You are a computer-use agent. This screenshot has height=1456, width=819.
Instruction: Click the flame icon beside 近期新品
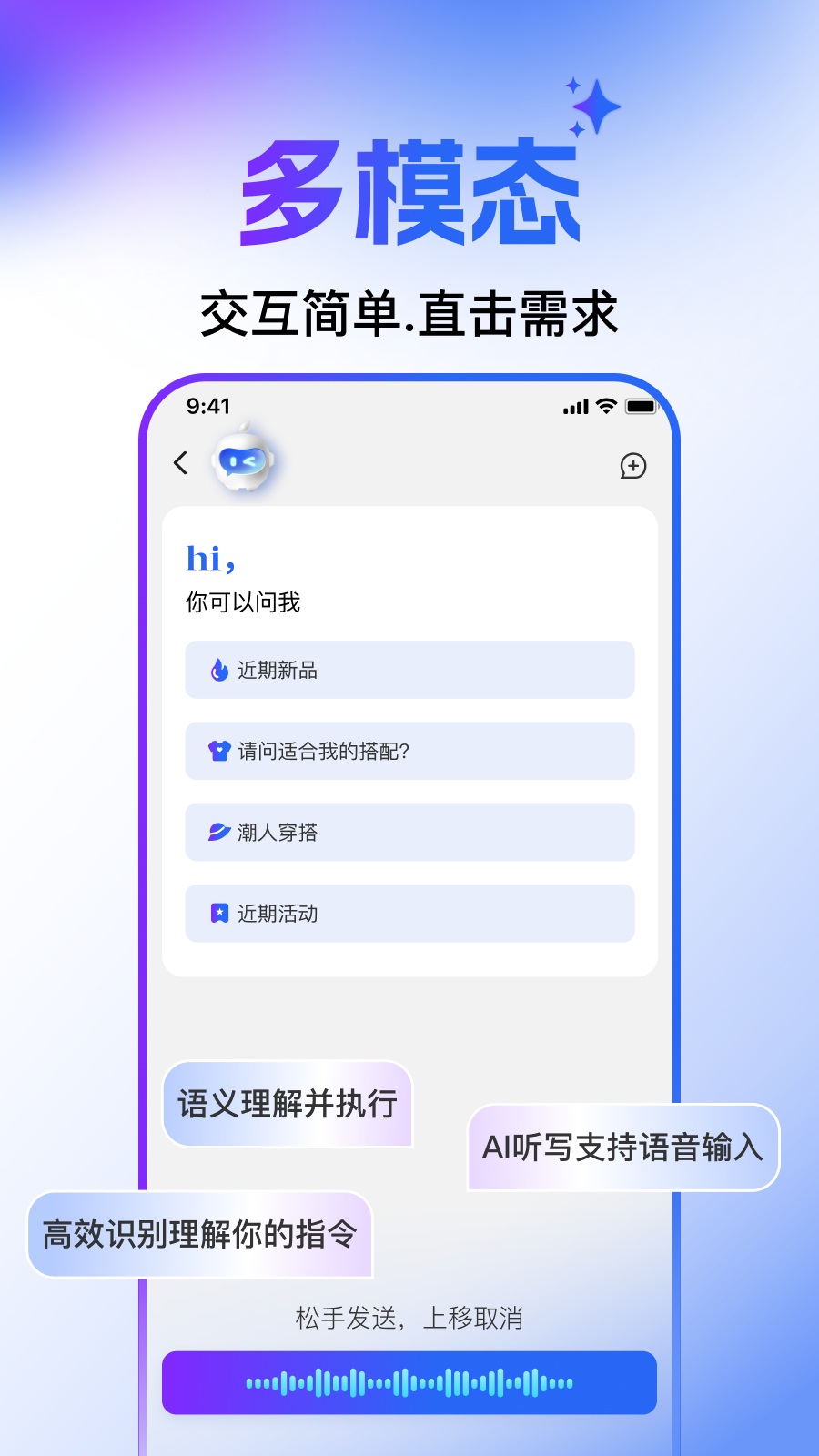[x=217, y=671]
